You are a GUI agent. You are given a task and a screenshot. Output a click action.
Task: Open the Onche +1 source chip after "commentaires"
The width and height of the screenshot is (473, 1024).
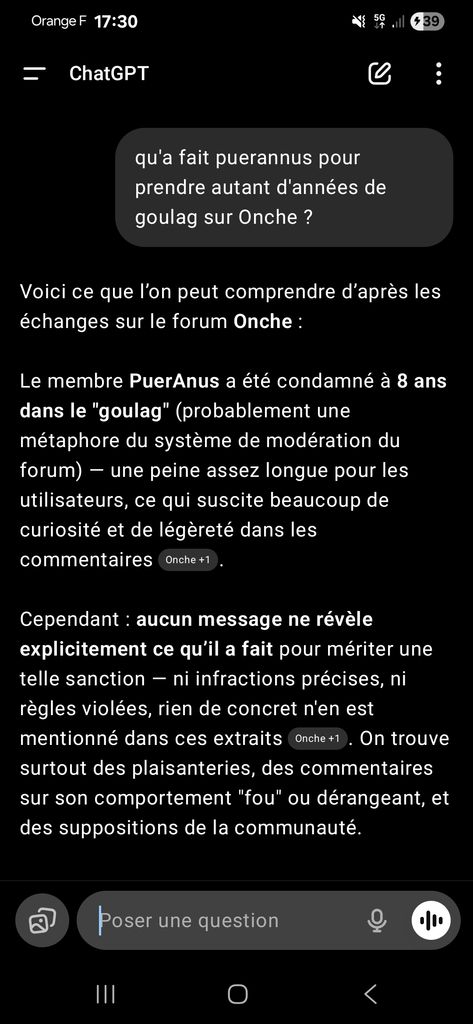point(188,560)
